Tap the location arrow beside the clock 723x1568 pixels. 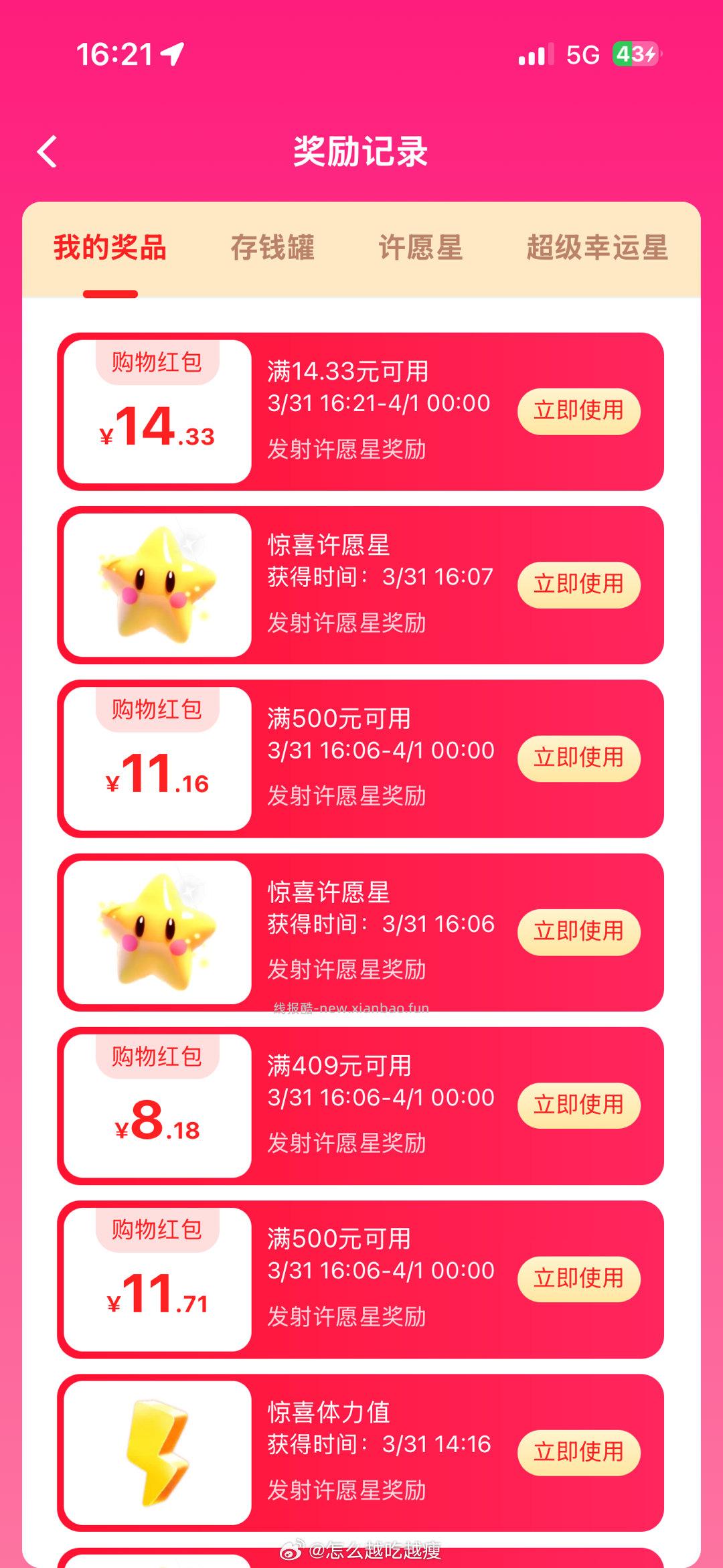pos(171,55)
